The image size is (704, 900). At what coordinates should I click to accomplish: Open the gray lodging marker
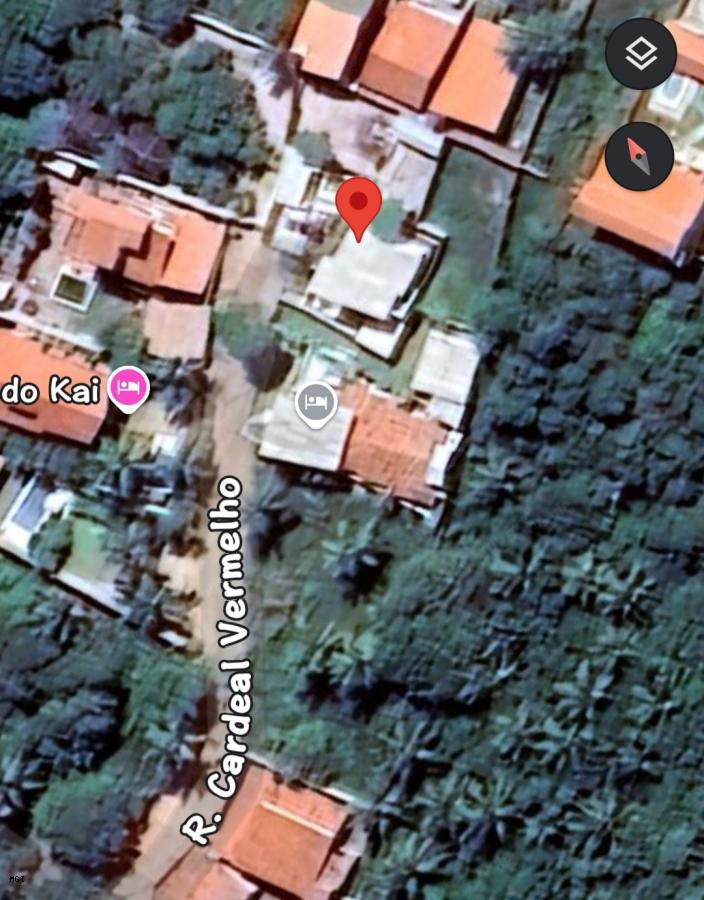(316, 402)
